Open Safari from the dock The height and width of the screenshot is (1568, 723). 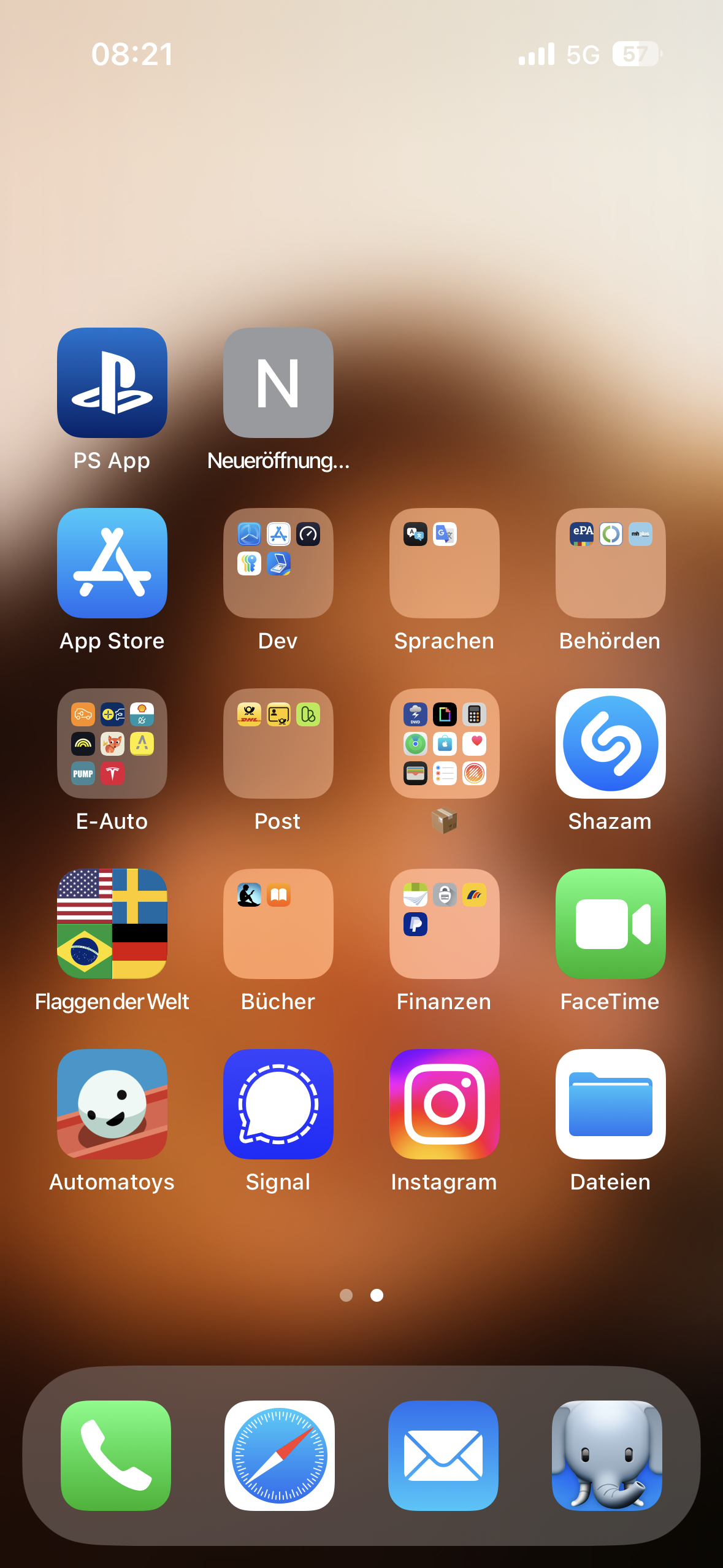pos(280,1455)
